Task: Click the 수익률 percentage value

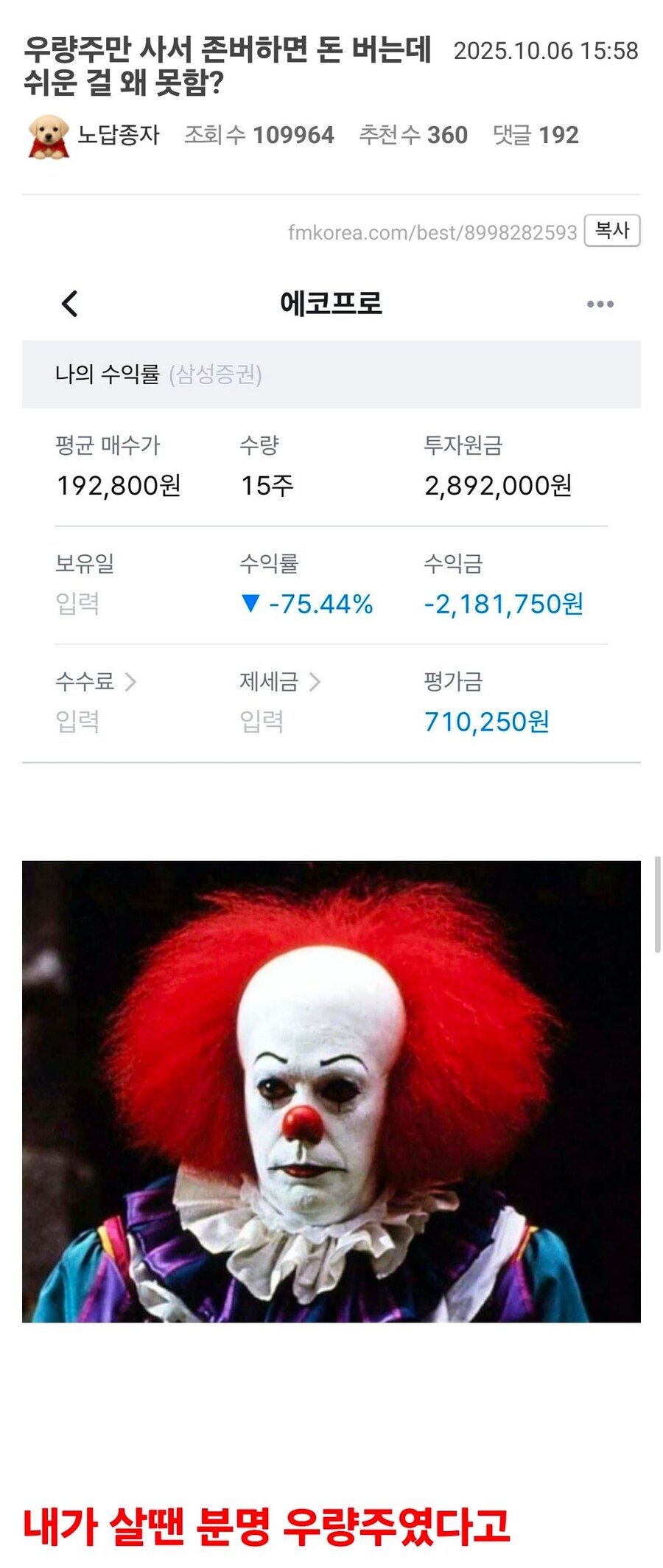Action: [320, 604]
